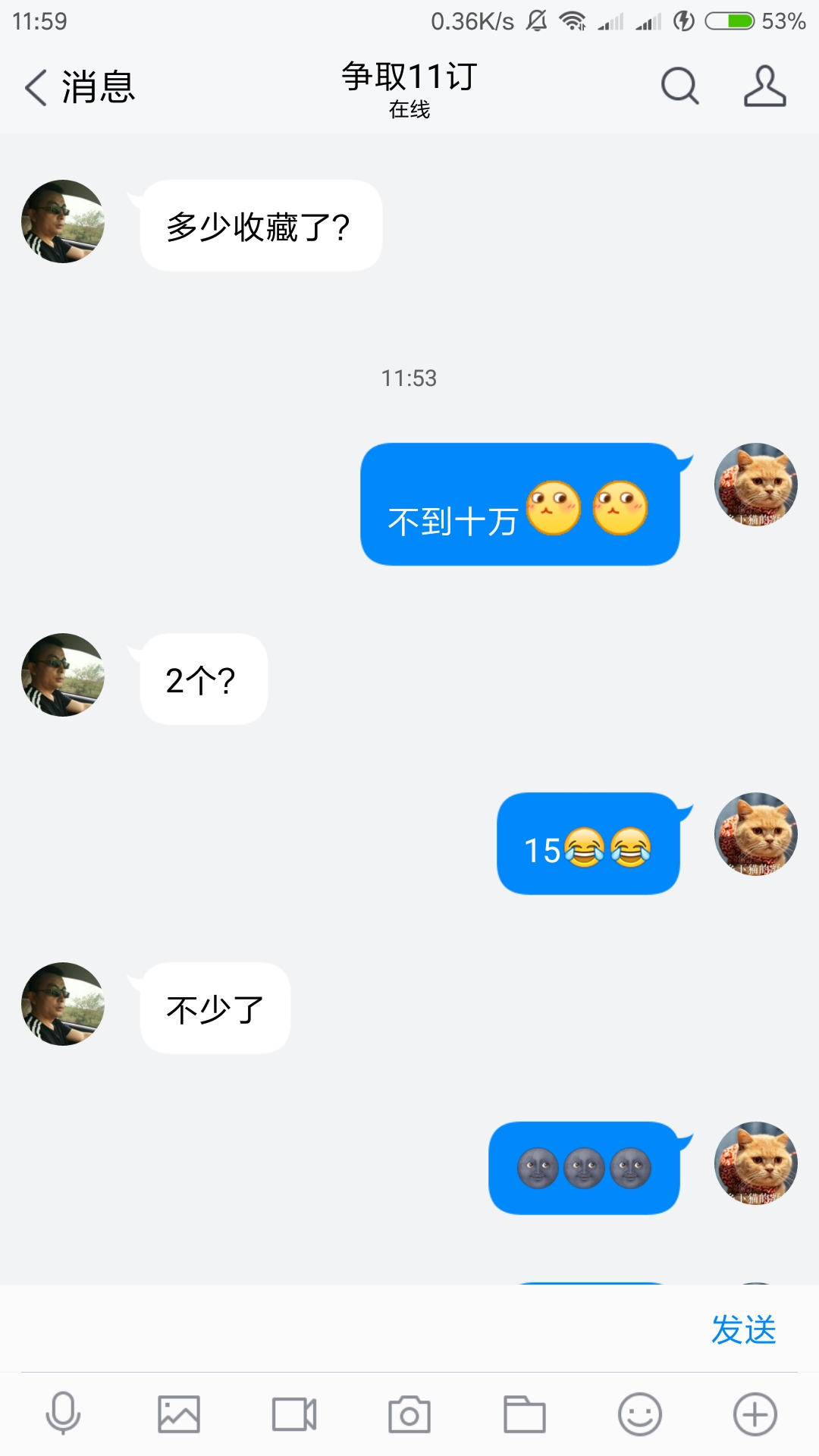Record a voice message with microphone
Screen dimensions: 819x1456
[63, 1414]
